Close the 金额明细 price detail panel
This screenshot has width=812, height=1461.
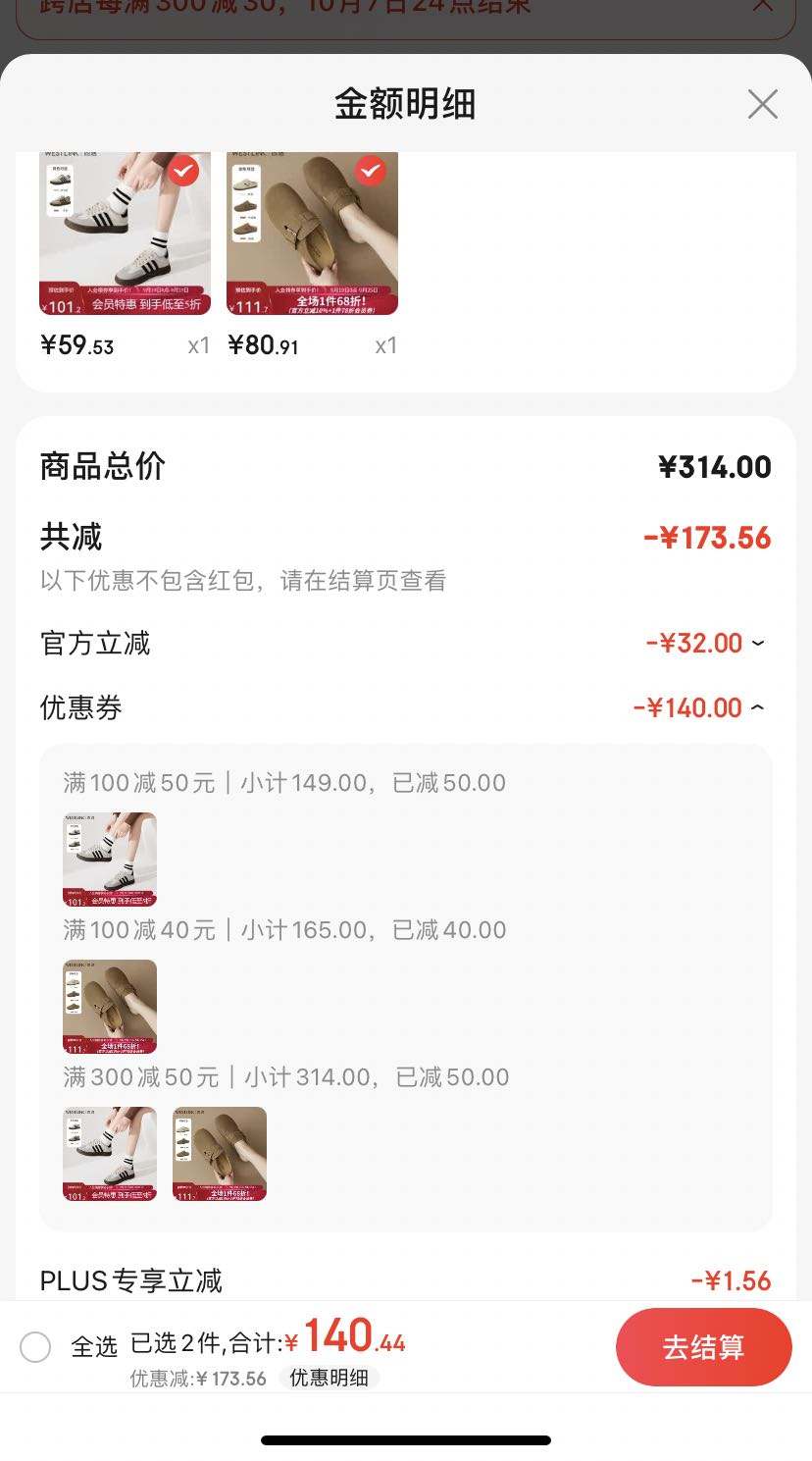coord(762,103)
